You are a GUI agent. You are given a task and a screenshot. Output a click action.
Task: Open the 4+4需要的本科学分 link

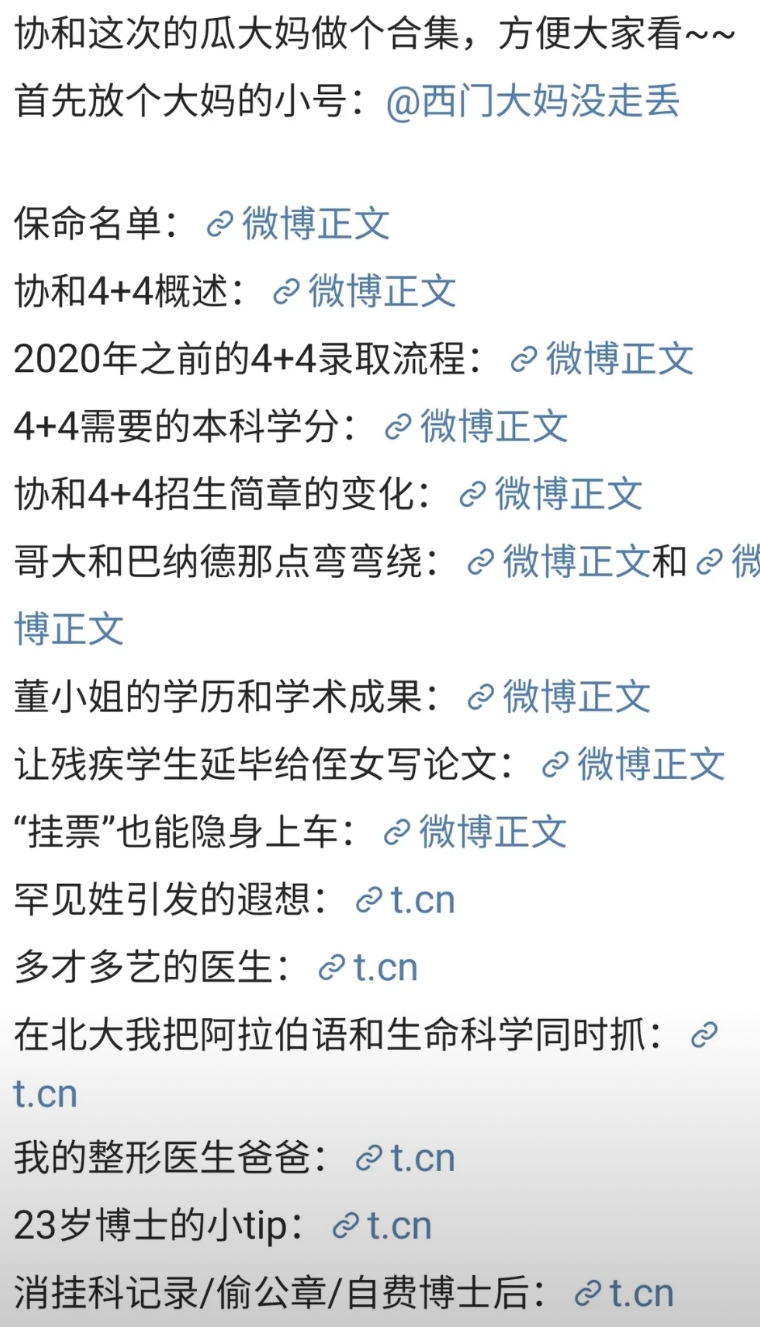[476, 426]
